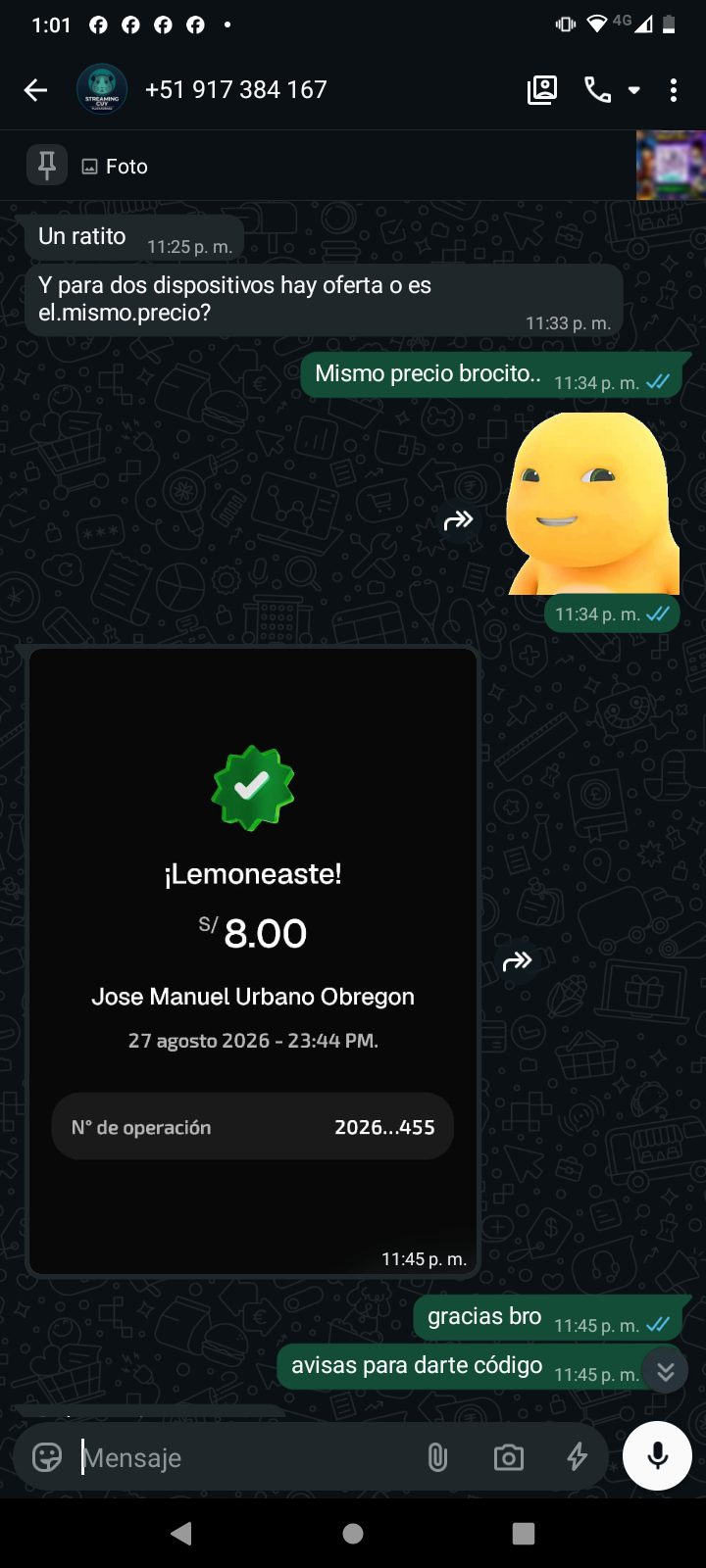Start a voice call with this contact
706x1568 pixels.
click(x=597, y=90)
